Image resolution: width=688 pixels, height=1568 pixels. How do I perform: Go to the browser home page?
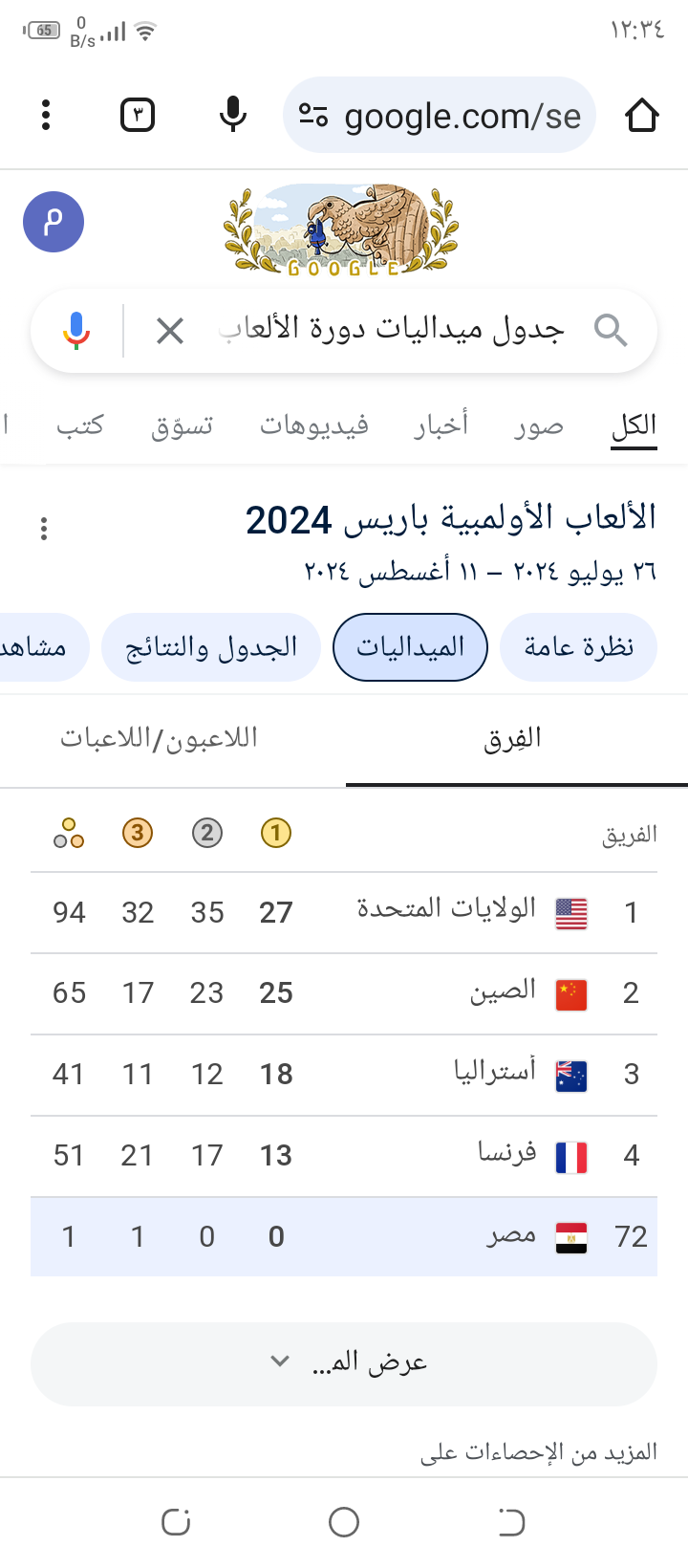642,116
